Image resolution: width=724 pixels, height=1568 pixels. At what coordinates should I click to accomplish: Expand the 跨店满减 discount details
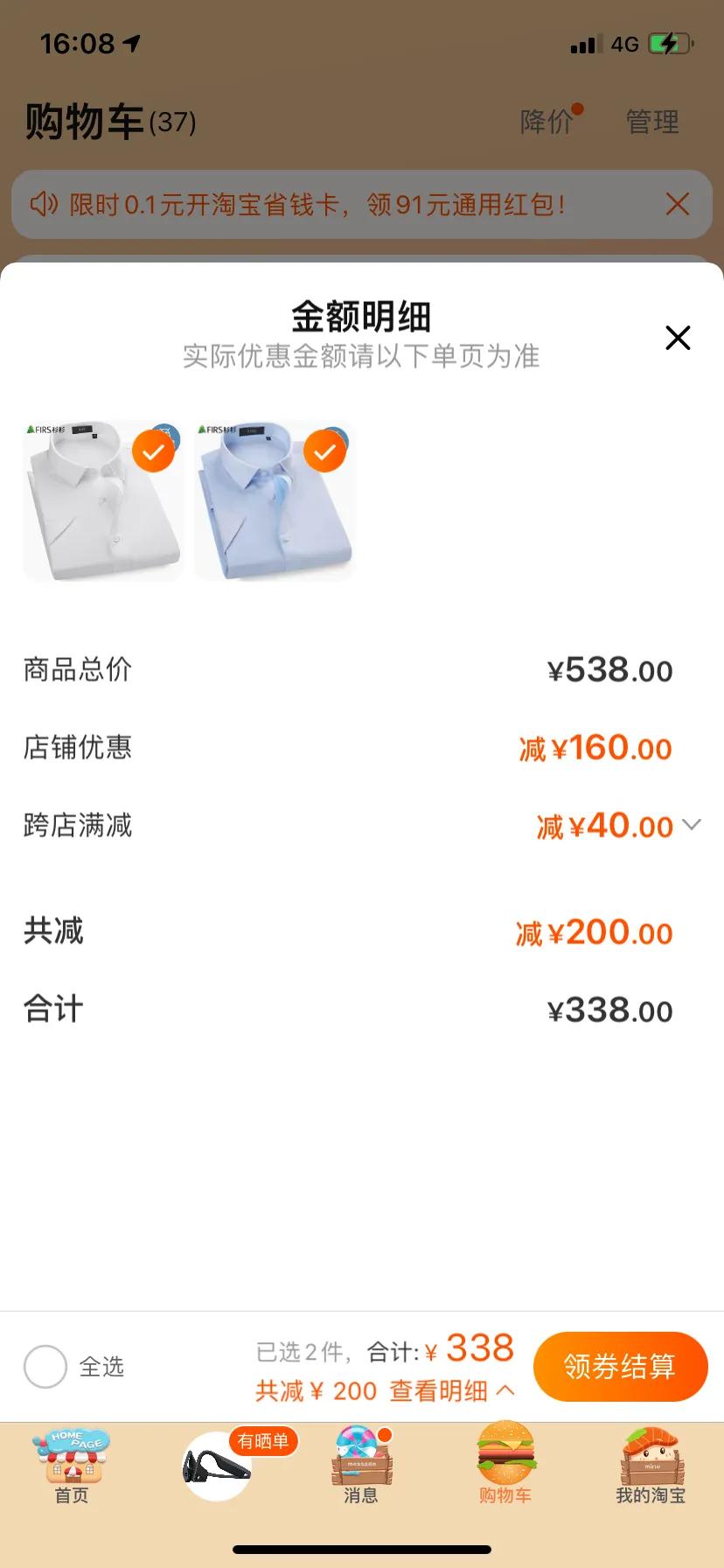(x=692, y=824)
